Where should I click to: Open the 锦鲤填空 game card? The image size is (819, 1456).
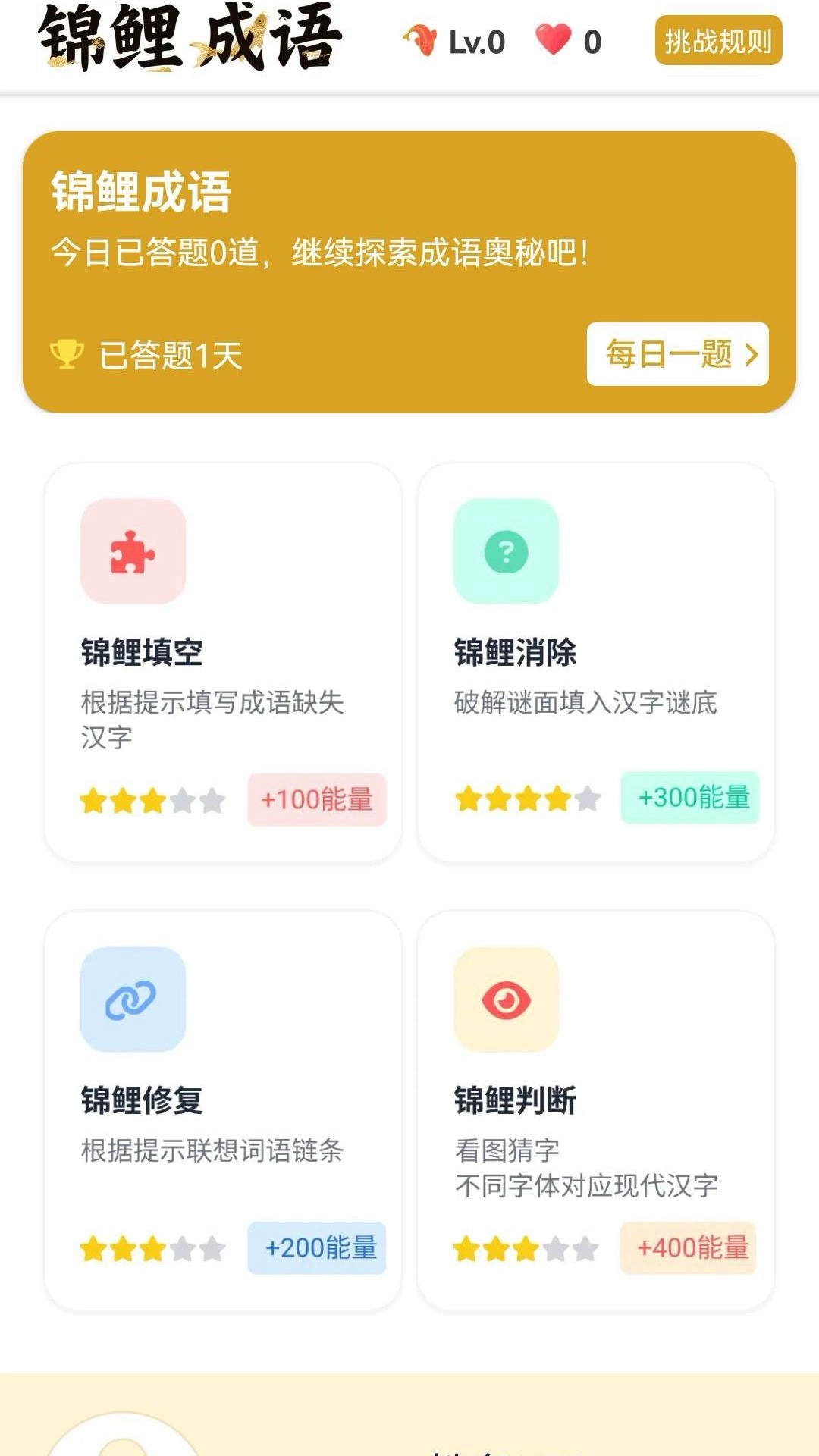pyautogui.click(x=224, y=660)
